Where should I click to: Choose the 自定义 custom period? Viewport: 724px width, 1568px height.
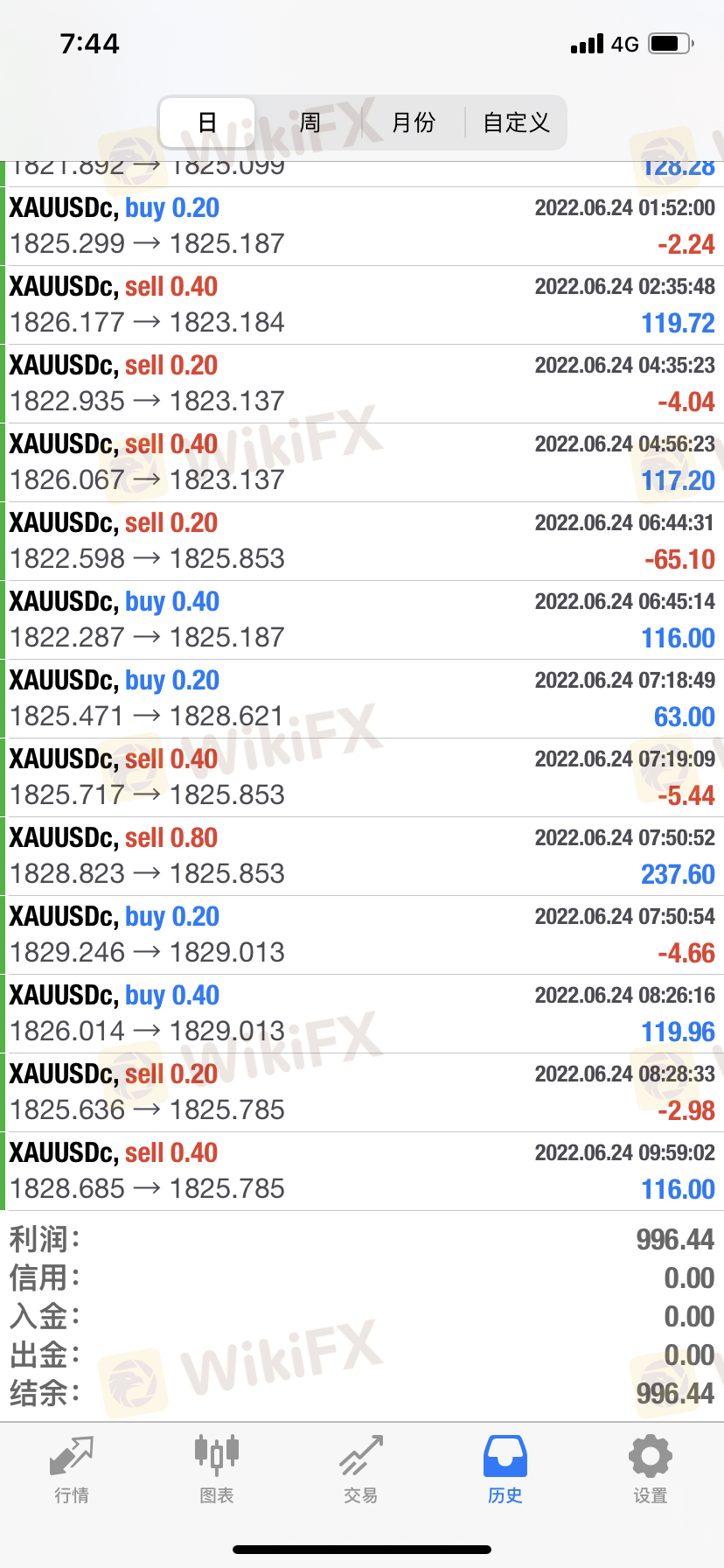tap(516, 122)
